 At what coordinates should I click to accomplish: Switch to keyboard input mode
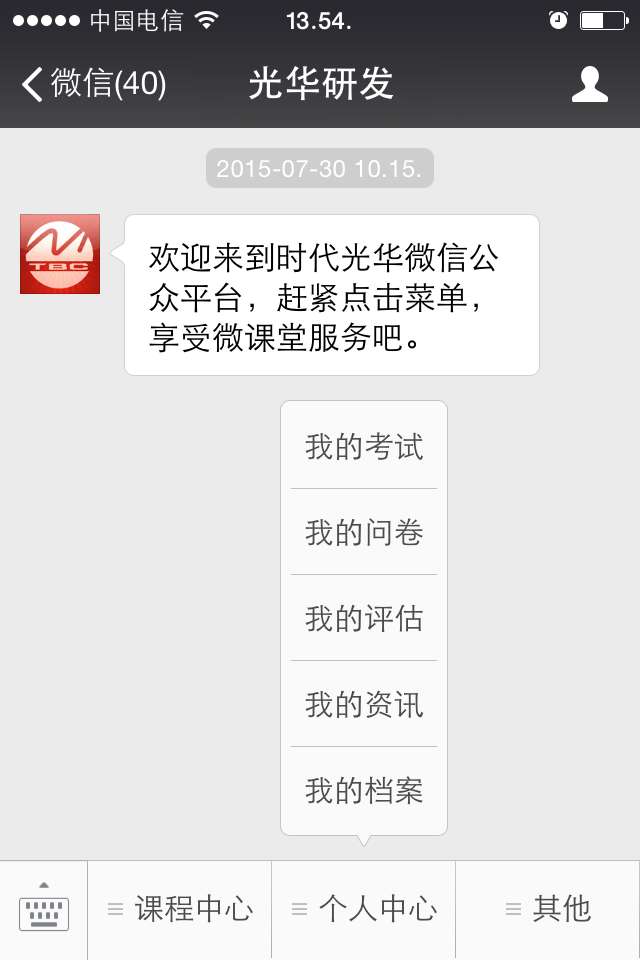pos(44,909)
